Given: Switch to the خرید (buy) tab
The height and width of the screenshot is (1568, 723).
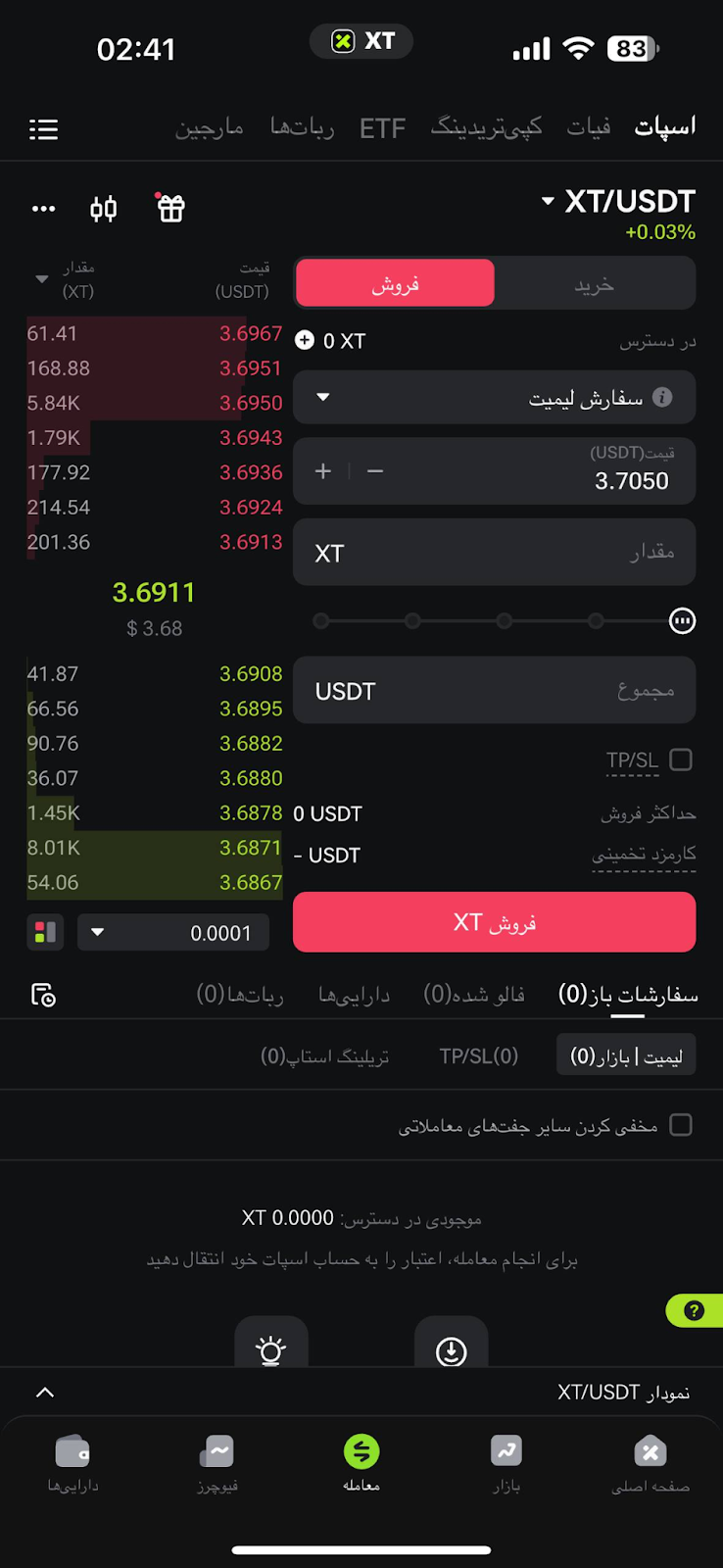Looking at the screenshot, I should [594, 284].
